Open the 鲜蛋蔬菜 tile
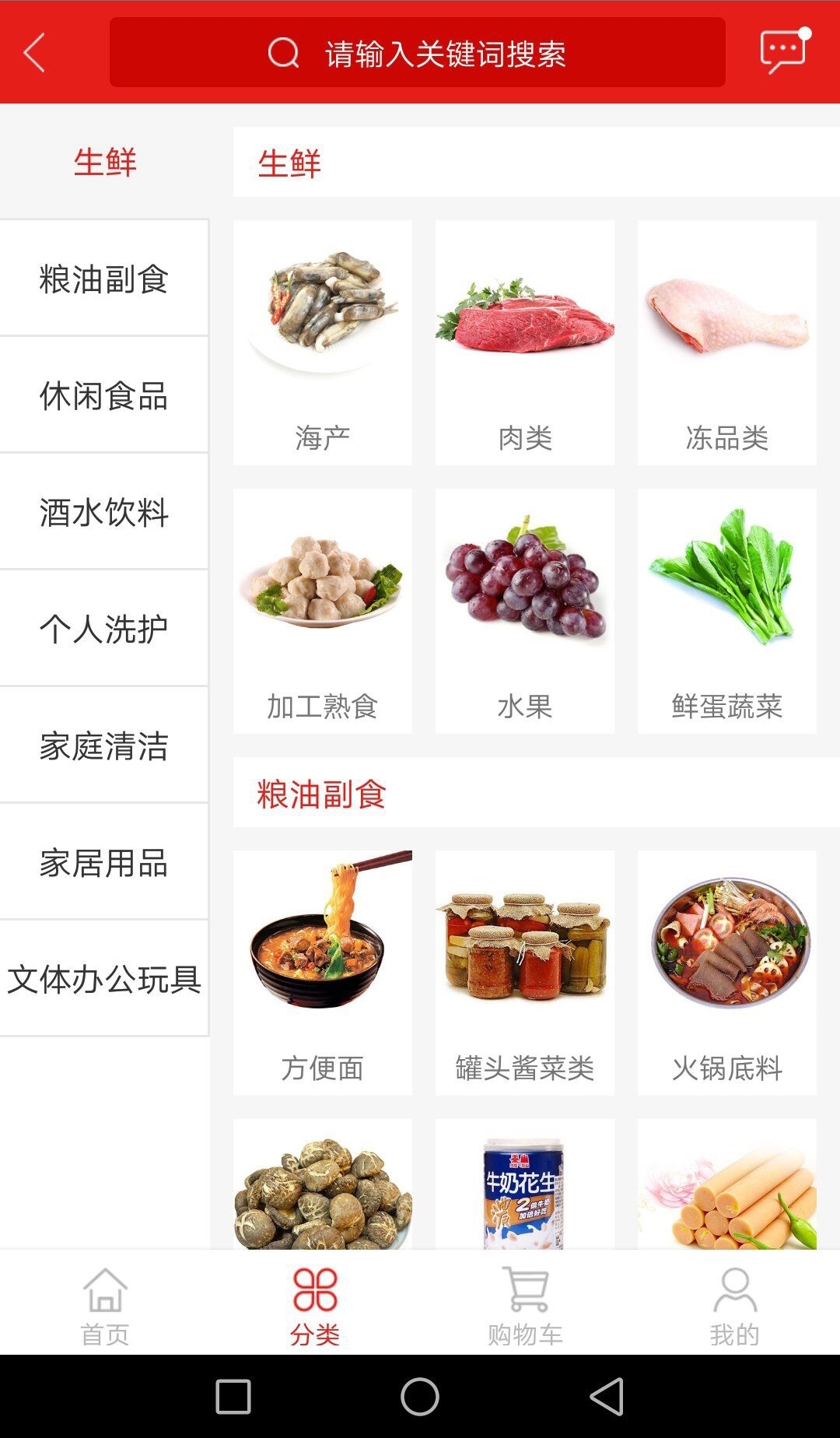Image resolution: width=840 pixels, height=1438 pixels. pyautogui.click(x=727, y=612)
